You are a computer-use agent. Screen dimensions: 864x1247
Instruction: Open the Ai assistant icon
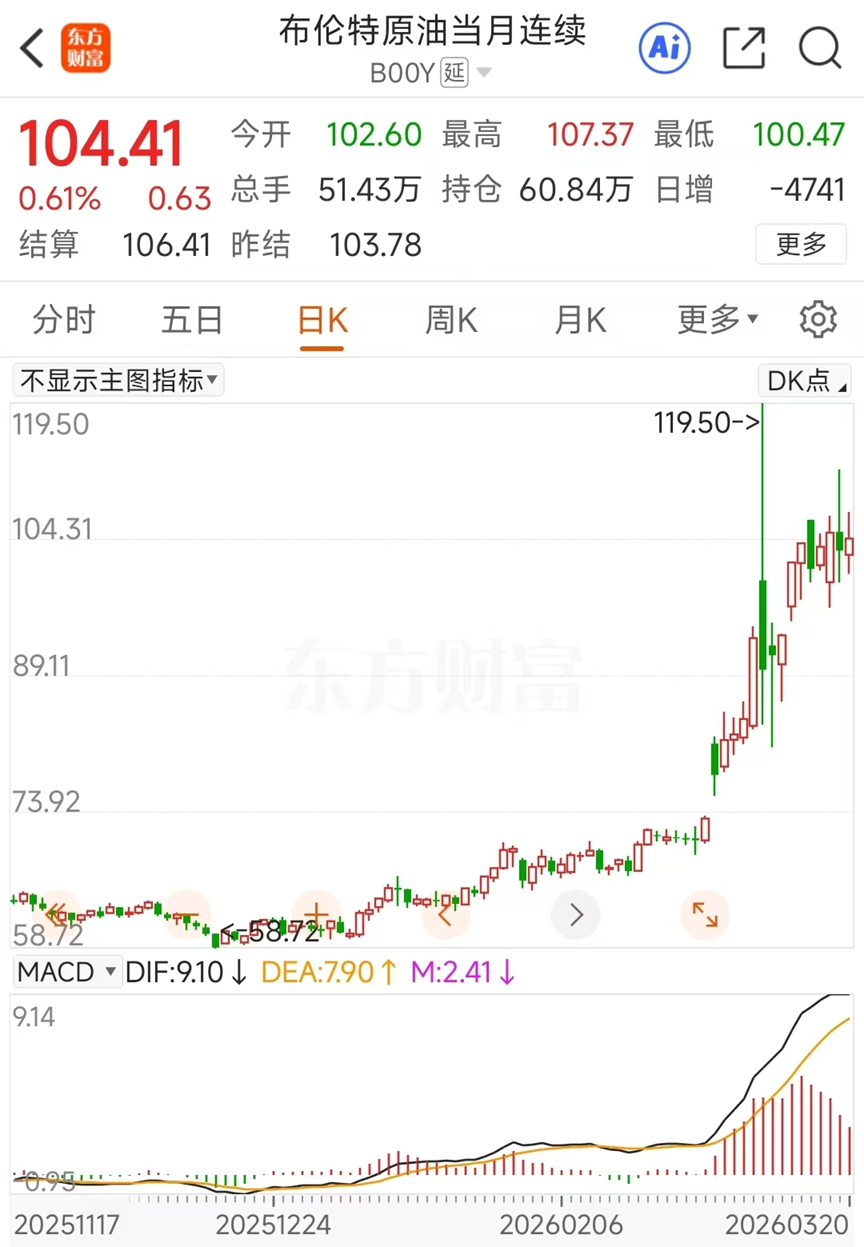pos(665,47)
